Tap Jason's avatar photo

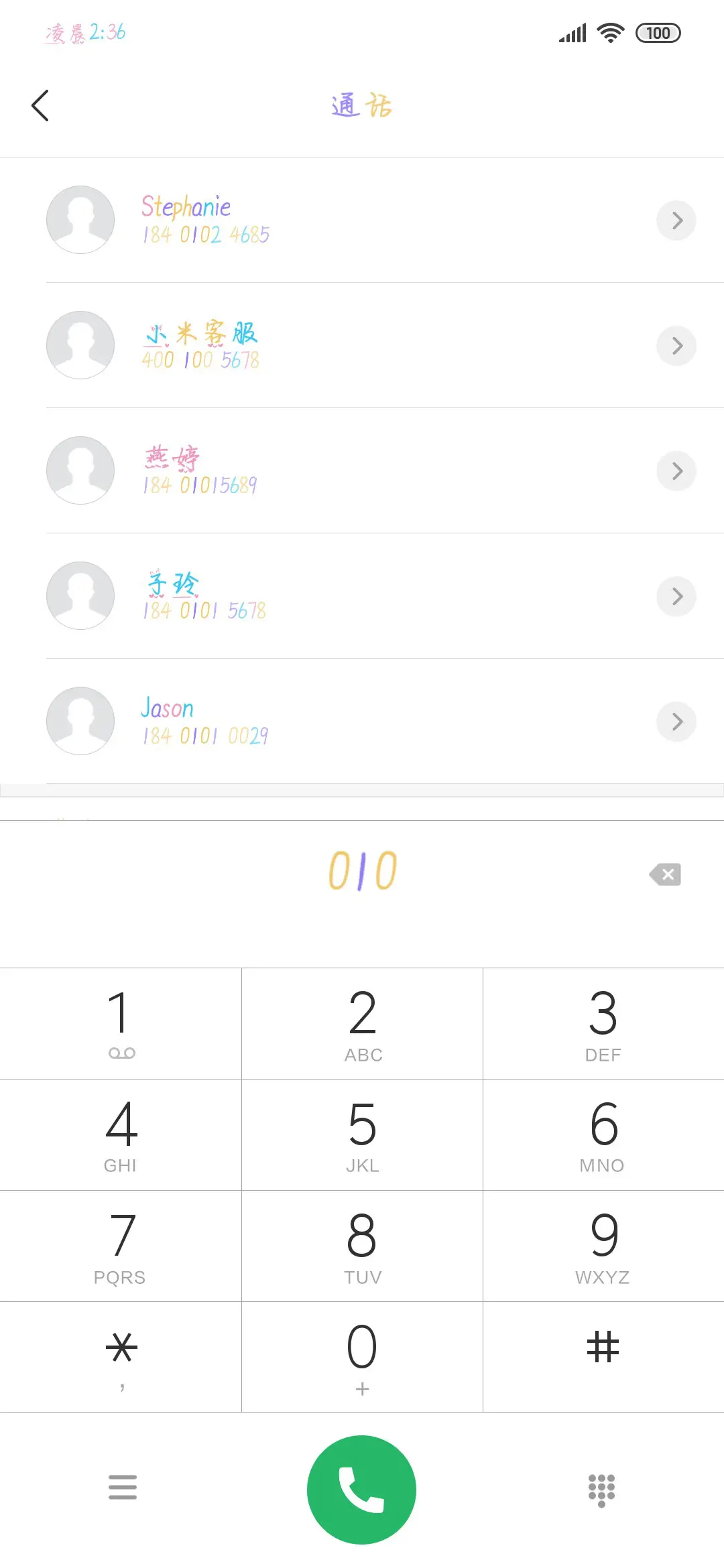click(x=80, y=721)
